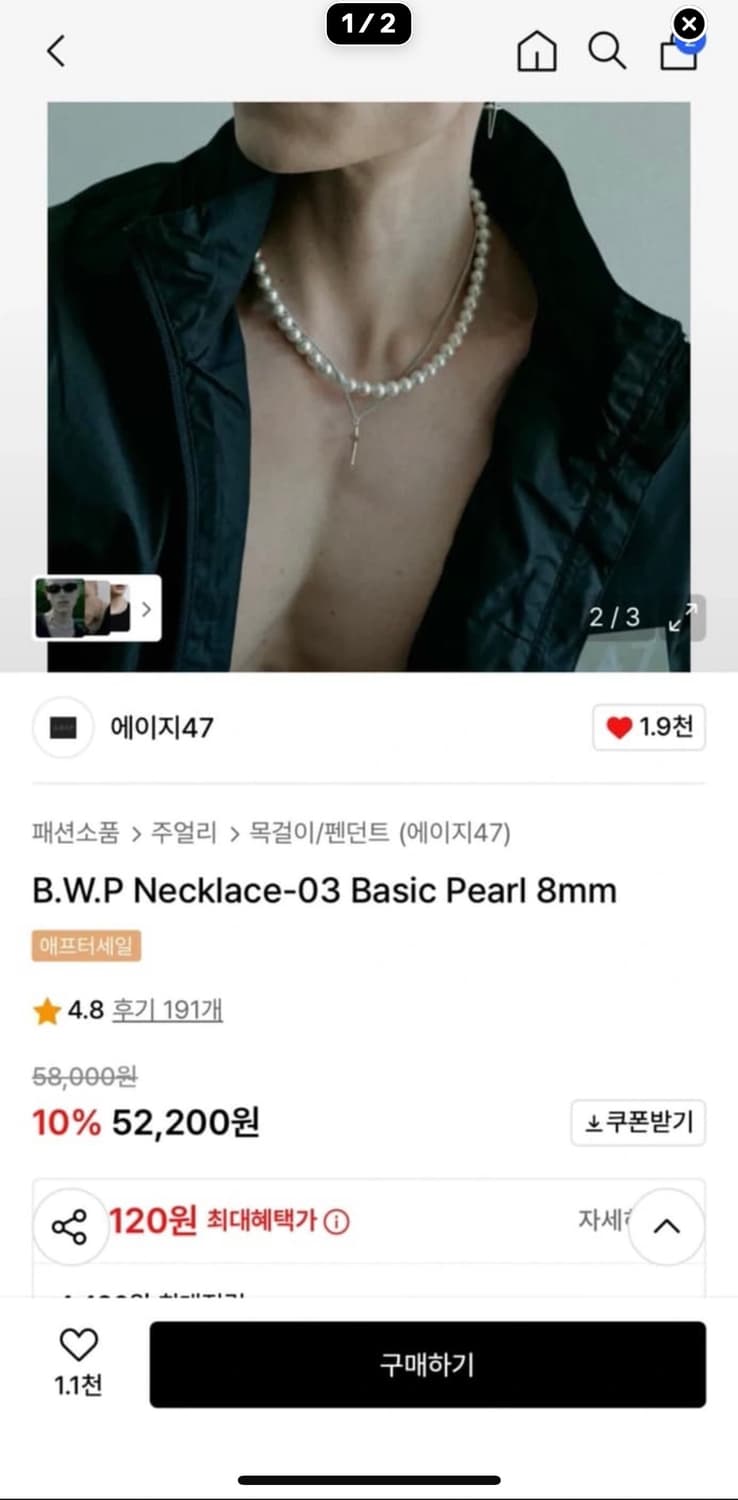
Task: Share the product using the share icon
Action: click(70, 1222)
